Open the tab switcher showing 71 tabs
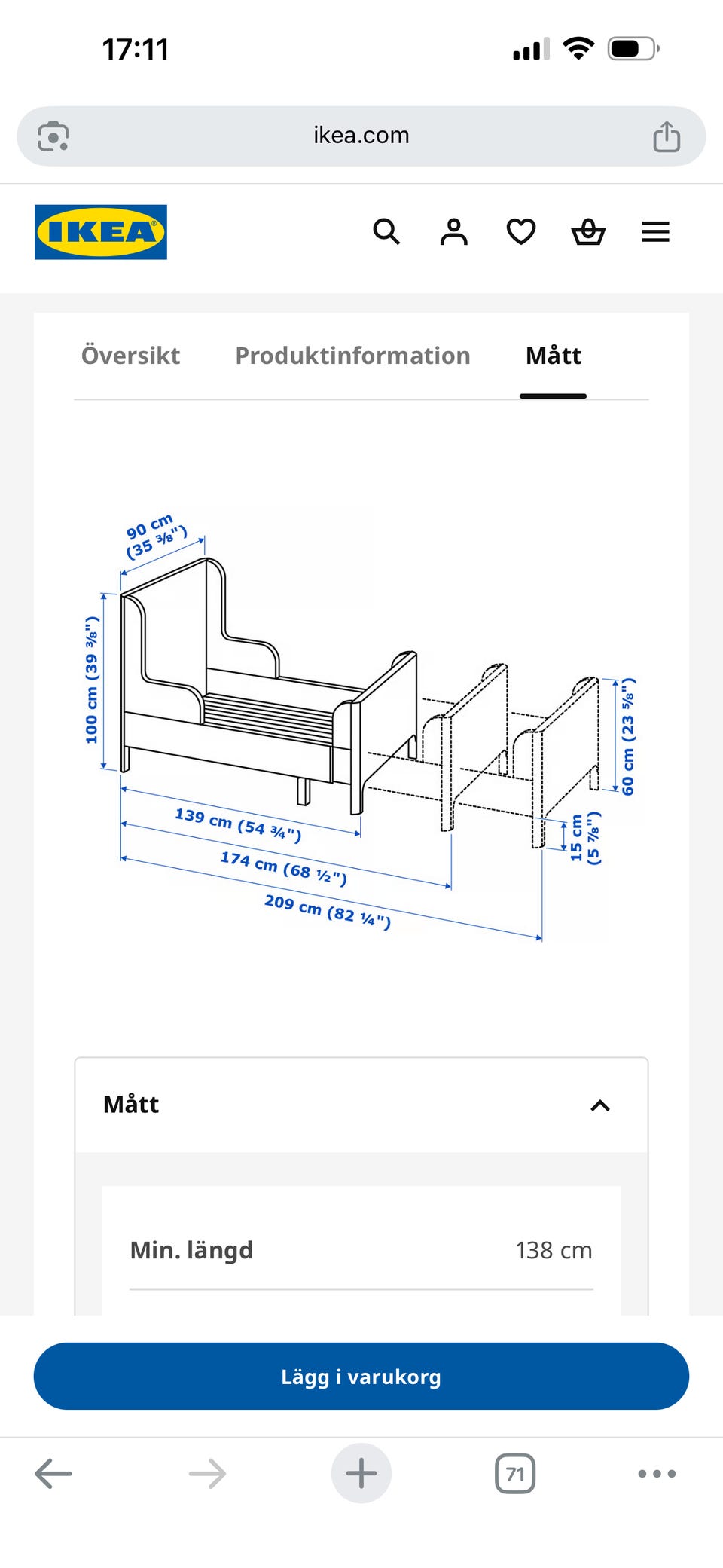Screen dimensions: 723x1568 coord(515,1474)
